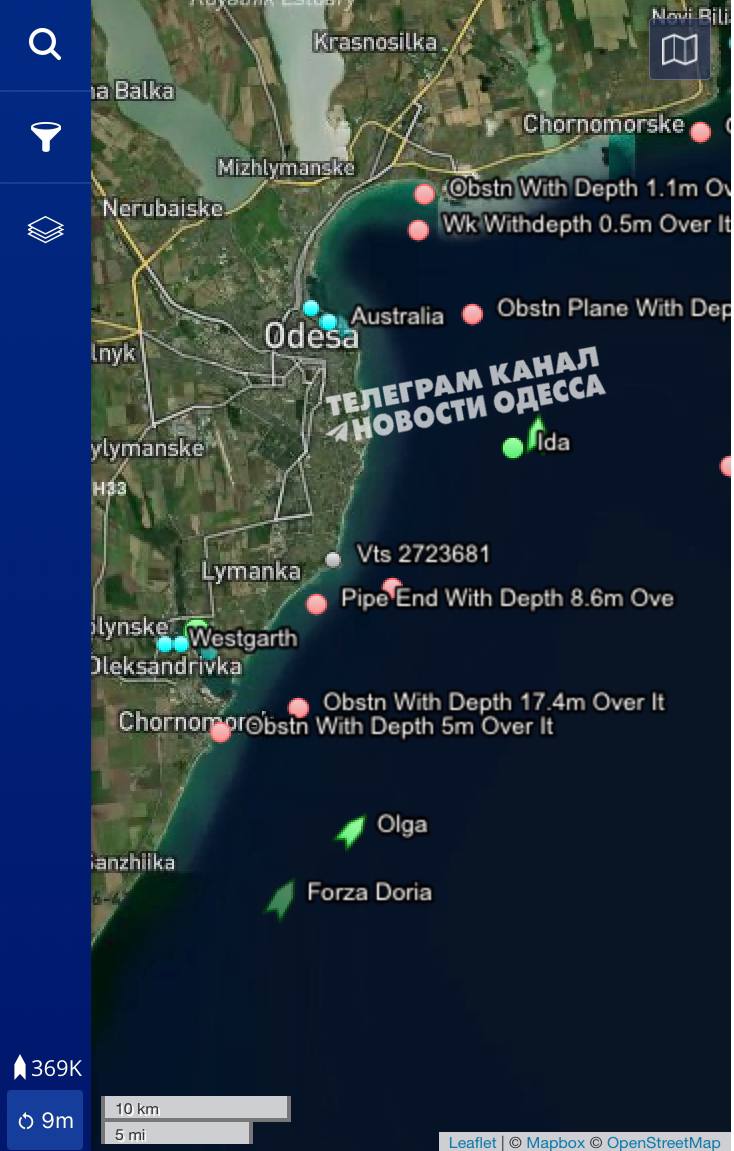Select the vessel Olga

(x=351, y=830)
